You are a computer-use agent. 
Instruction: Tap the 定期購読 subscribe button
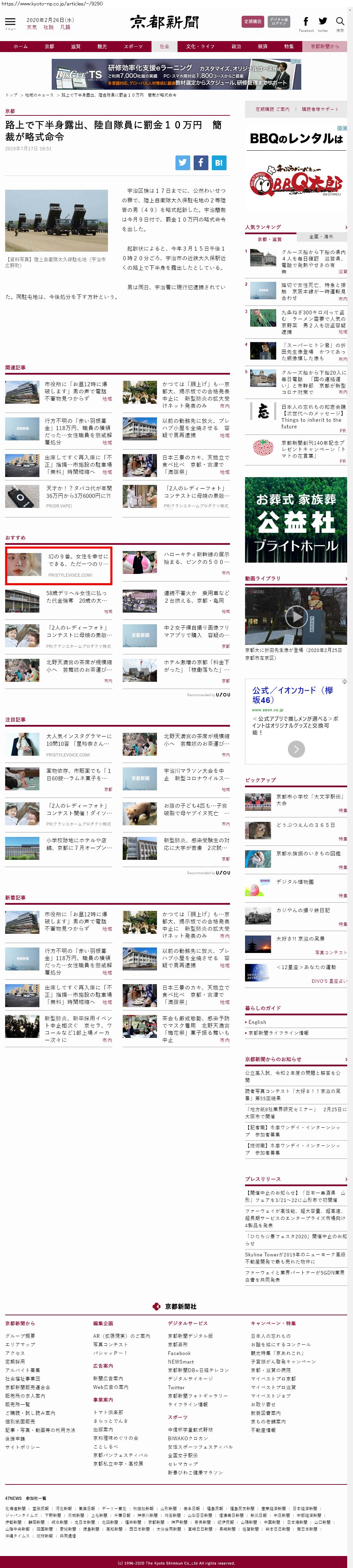click(252, 21)
